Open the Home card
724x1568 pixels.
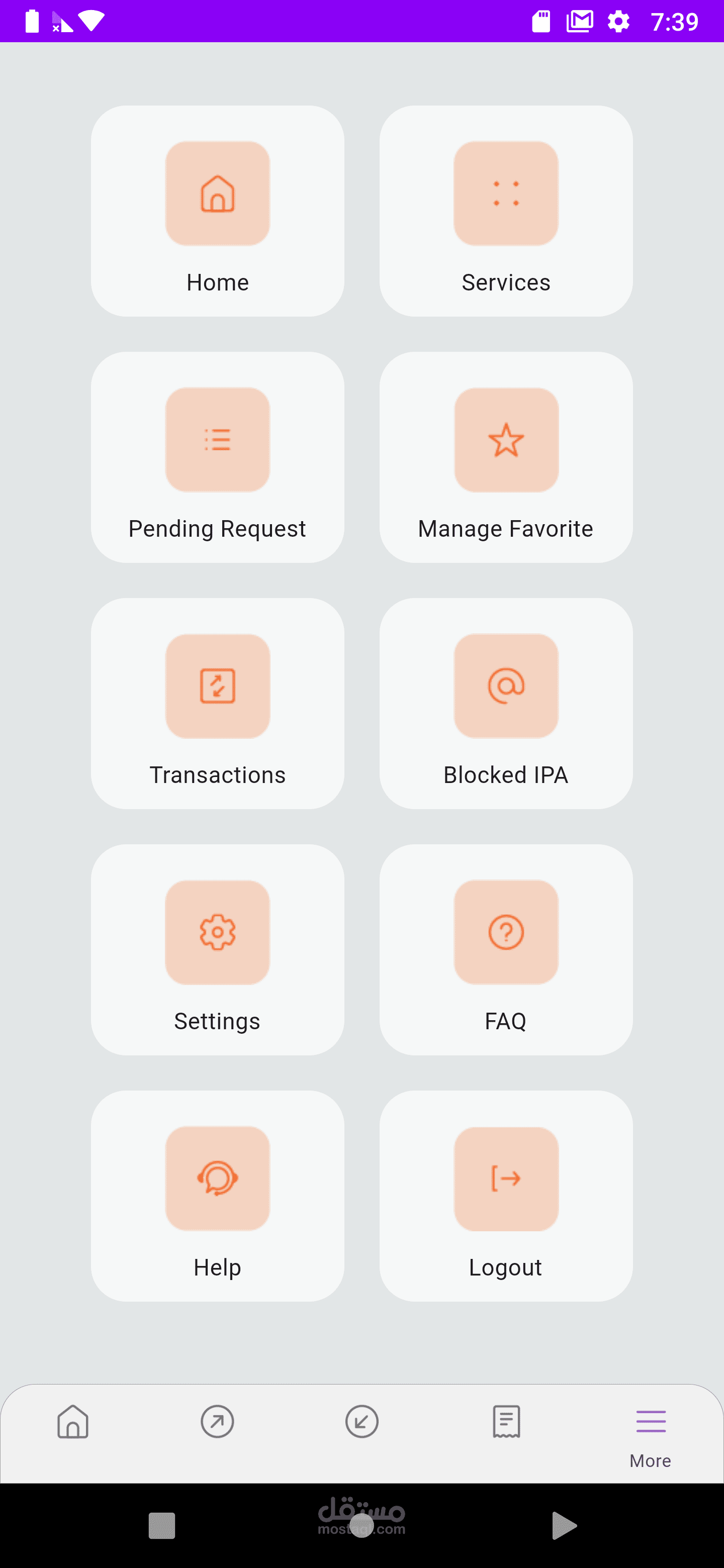[x=217, y=211]
